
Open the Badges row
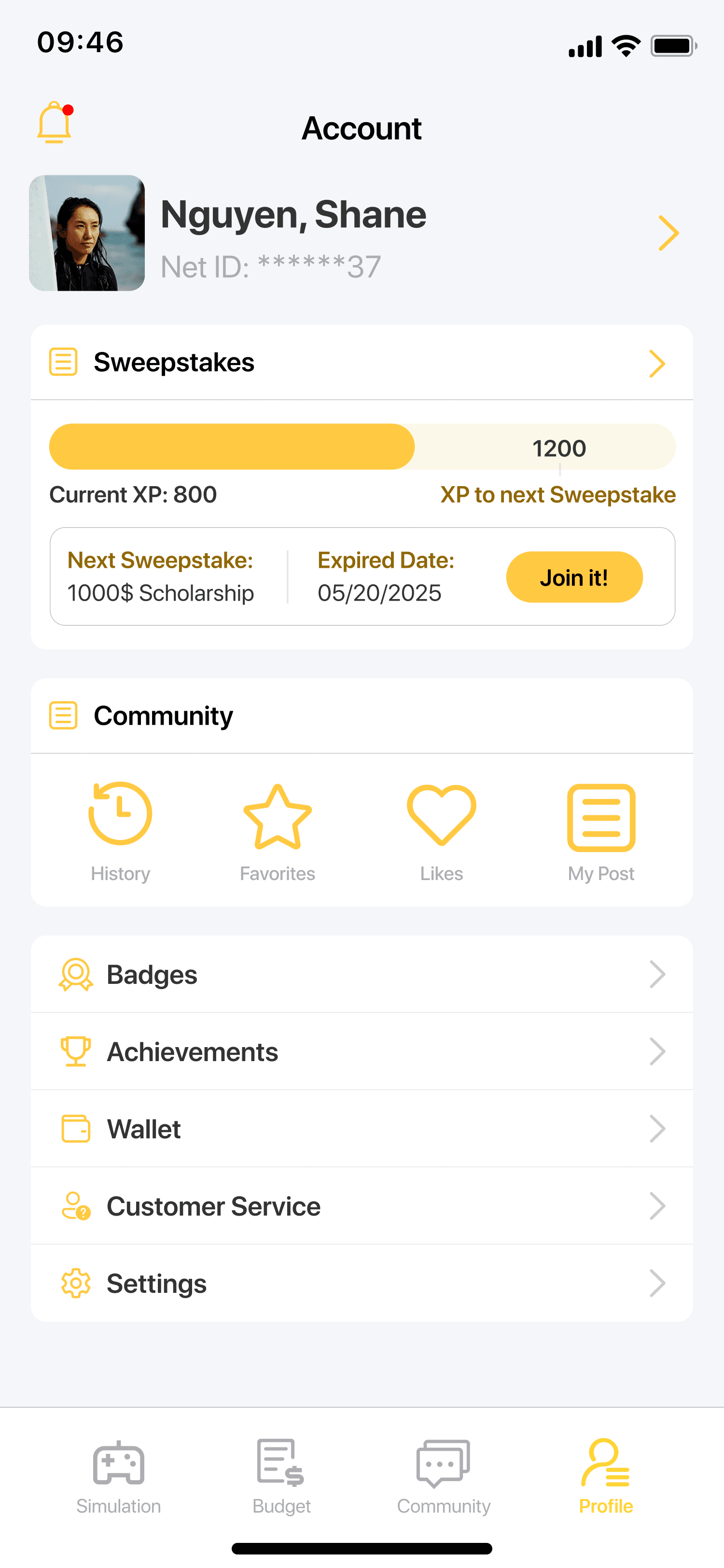point(362,975)
